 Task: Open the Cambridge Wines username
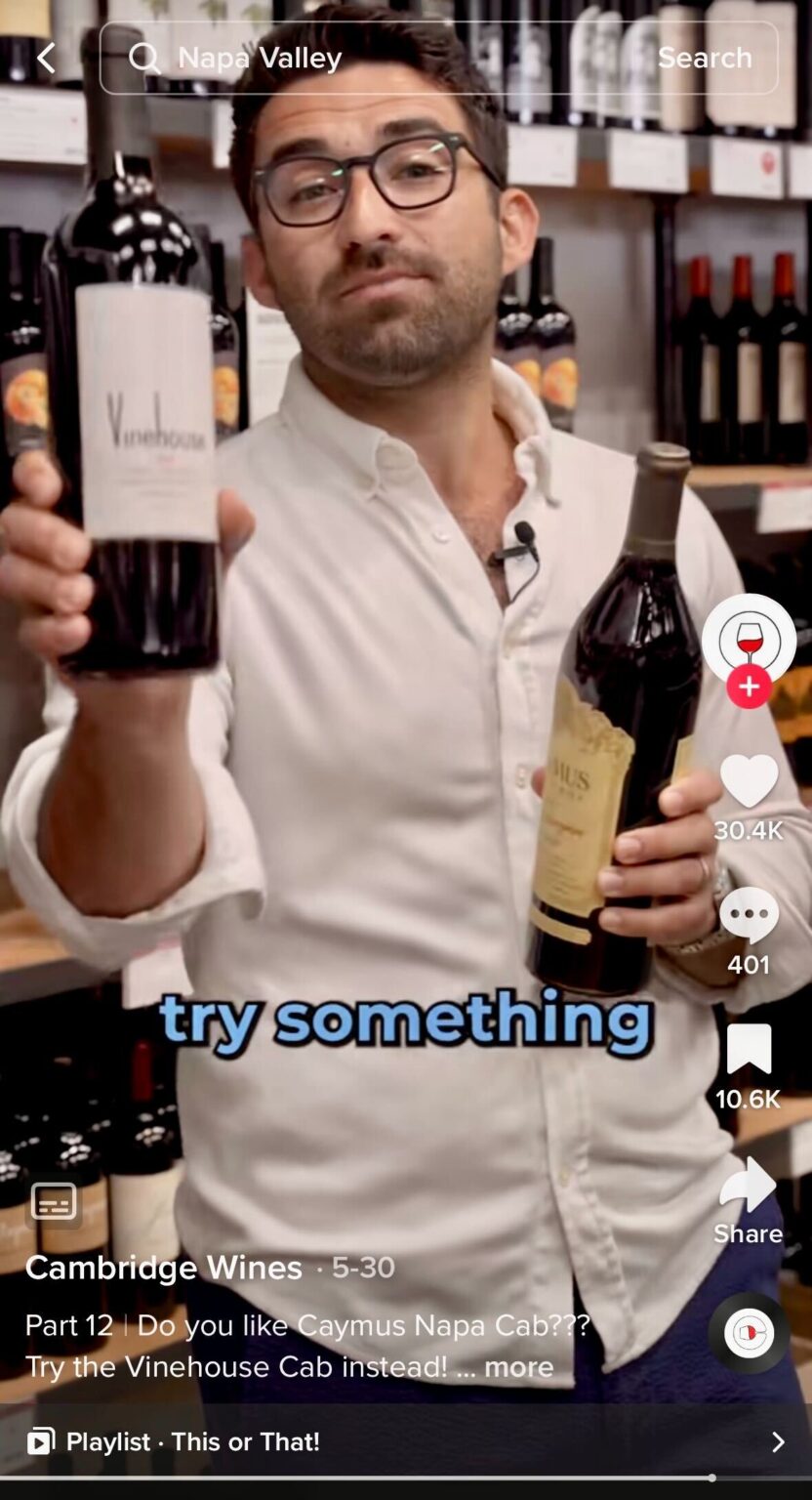pos(163,1268)
